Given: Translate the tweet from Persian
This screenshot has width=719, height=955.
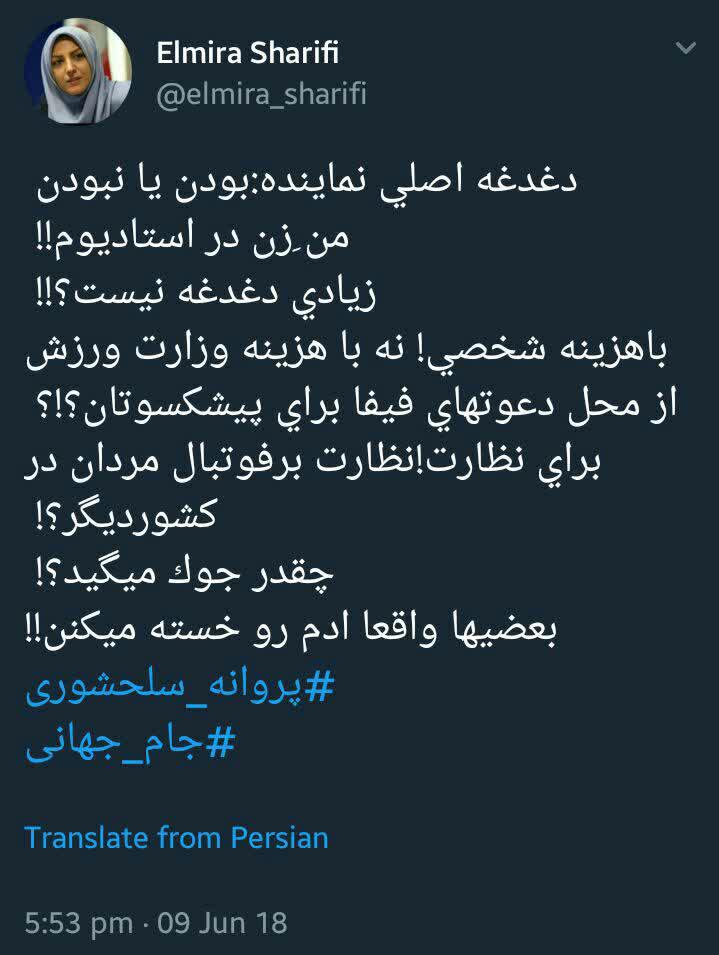Looking at the screenshot, I should tap(176, 836).
